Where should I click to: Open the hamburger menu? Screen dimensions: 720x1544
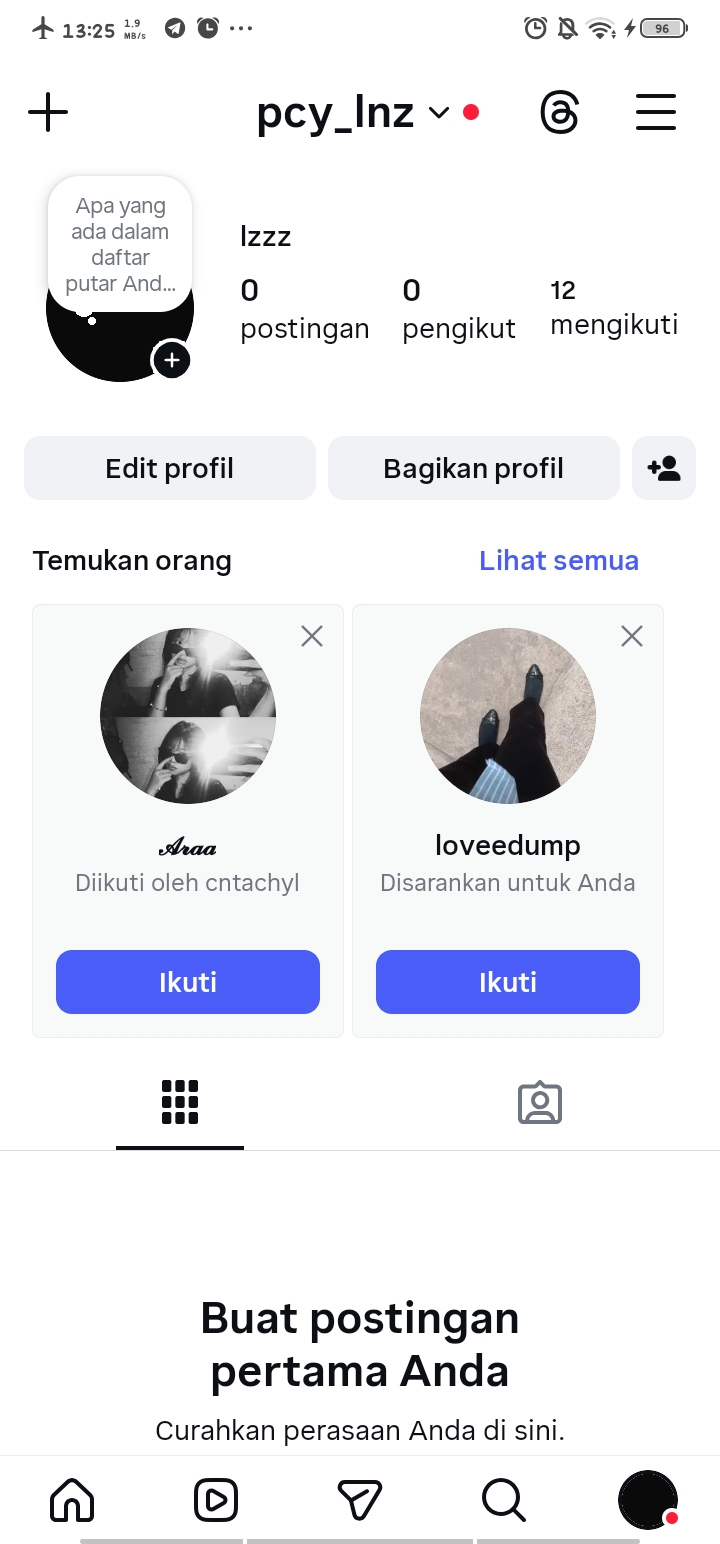tap(656, 112)
